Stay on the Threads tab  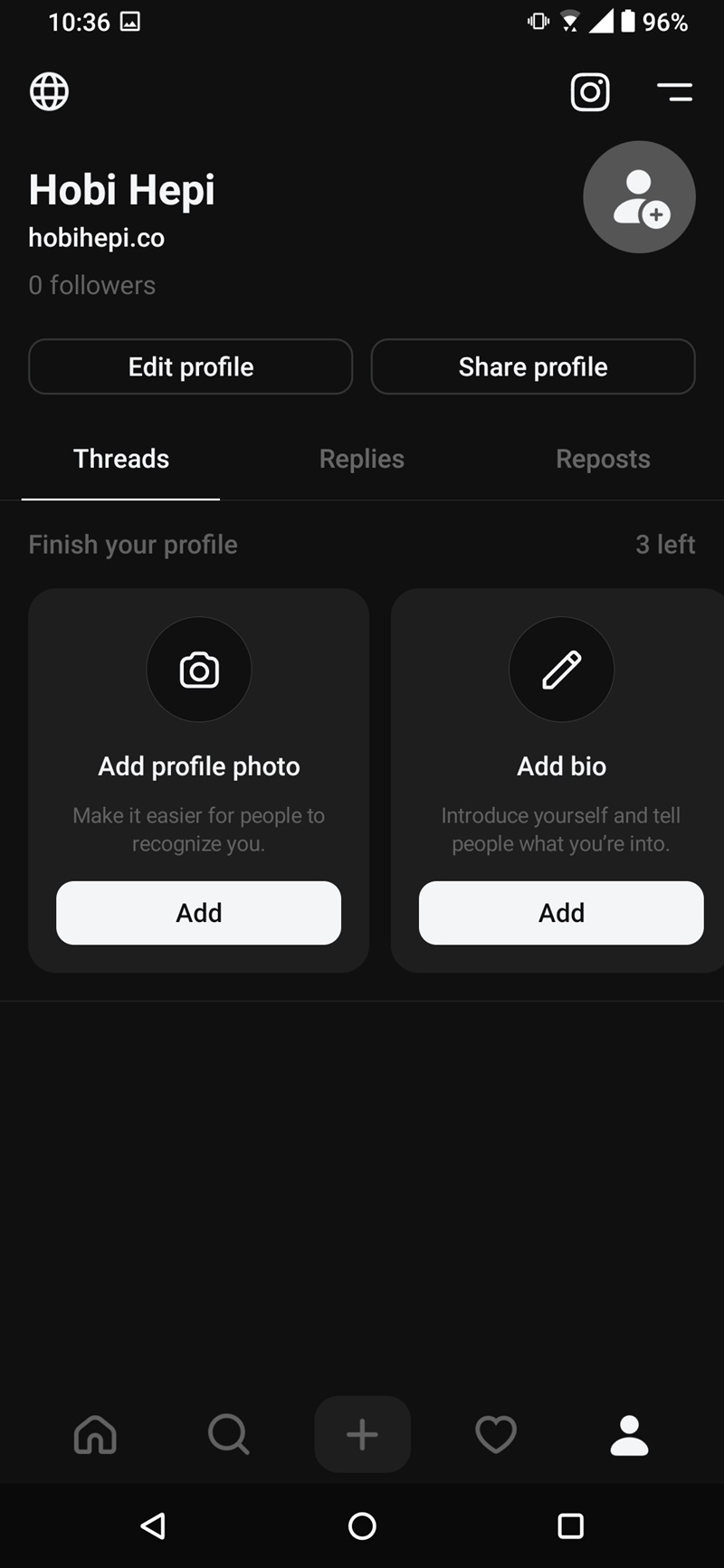point(120,459)
